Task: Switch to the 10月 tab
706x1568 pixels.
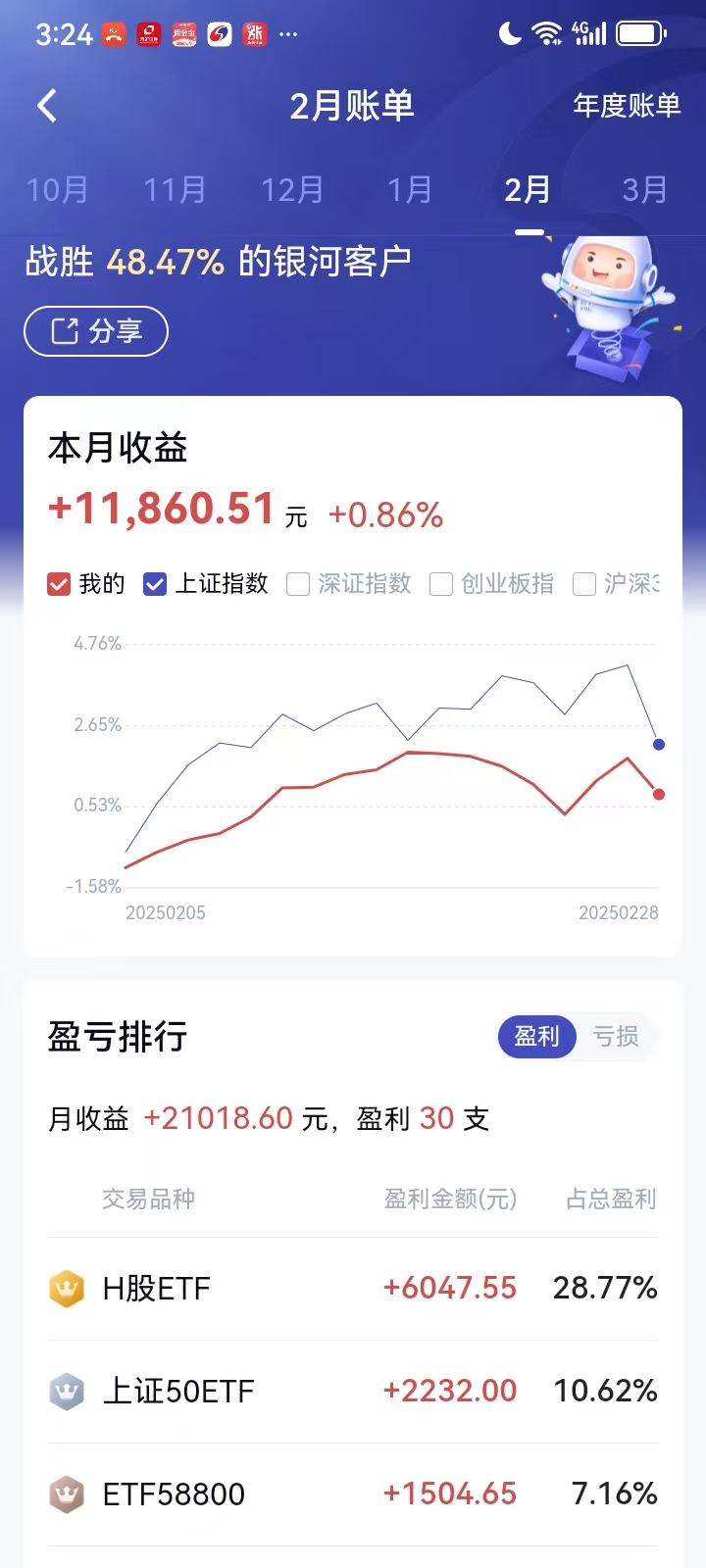Action: click(57, 189)
